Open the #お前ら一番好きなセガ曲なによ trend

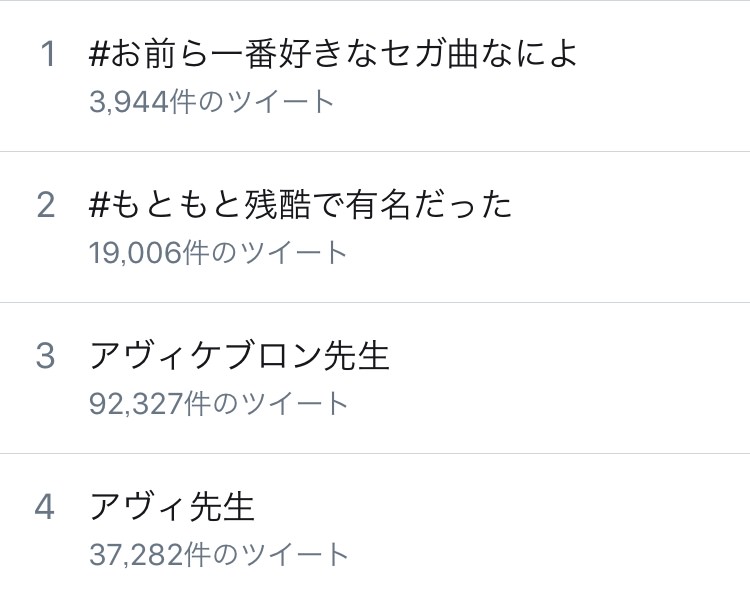click(x=375, y=77)
